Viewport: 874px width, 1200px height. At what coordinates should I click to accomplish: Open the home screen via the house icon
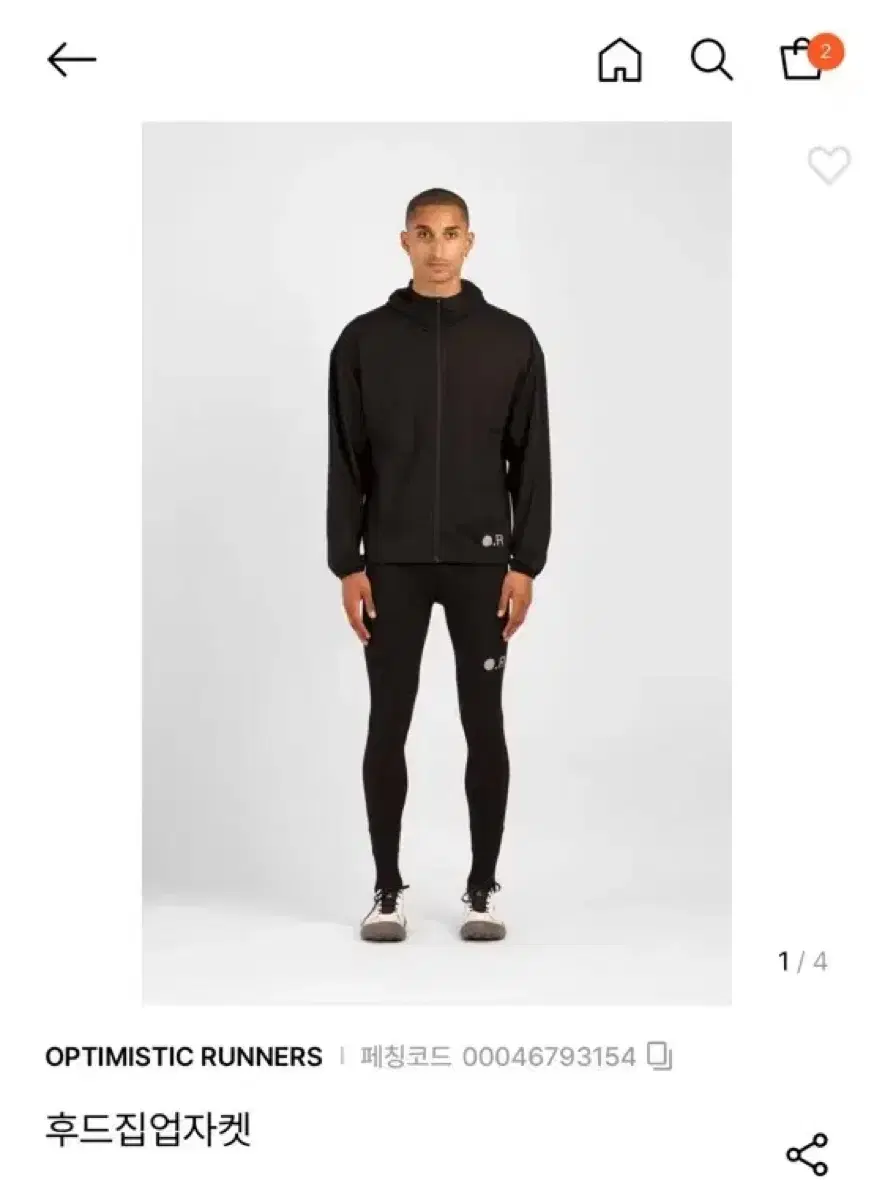pyautogui.click(x=620, y=62)
